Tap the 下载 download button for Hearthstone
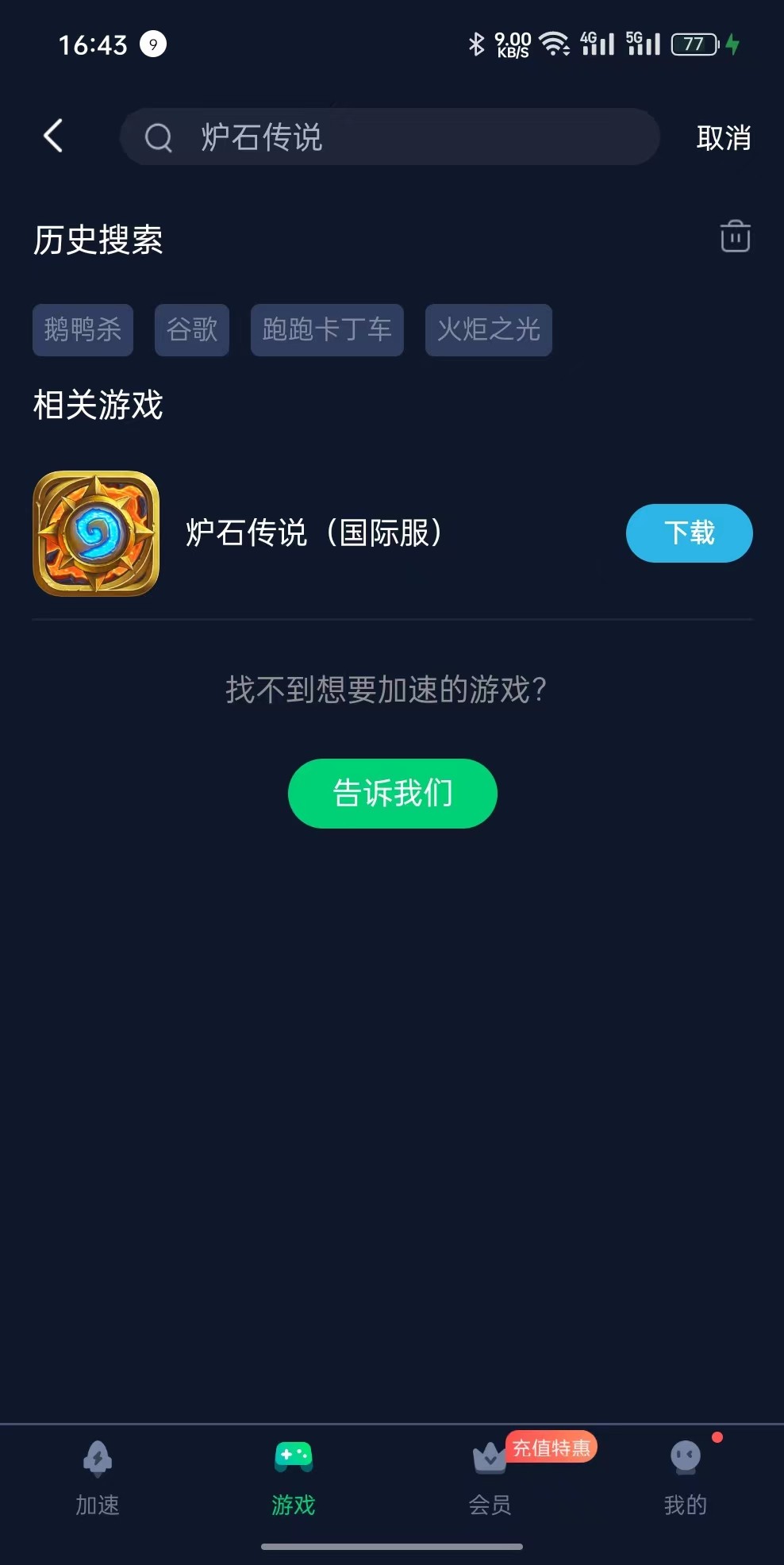Screen dimensions: 784x1565 tap(689, 533)
